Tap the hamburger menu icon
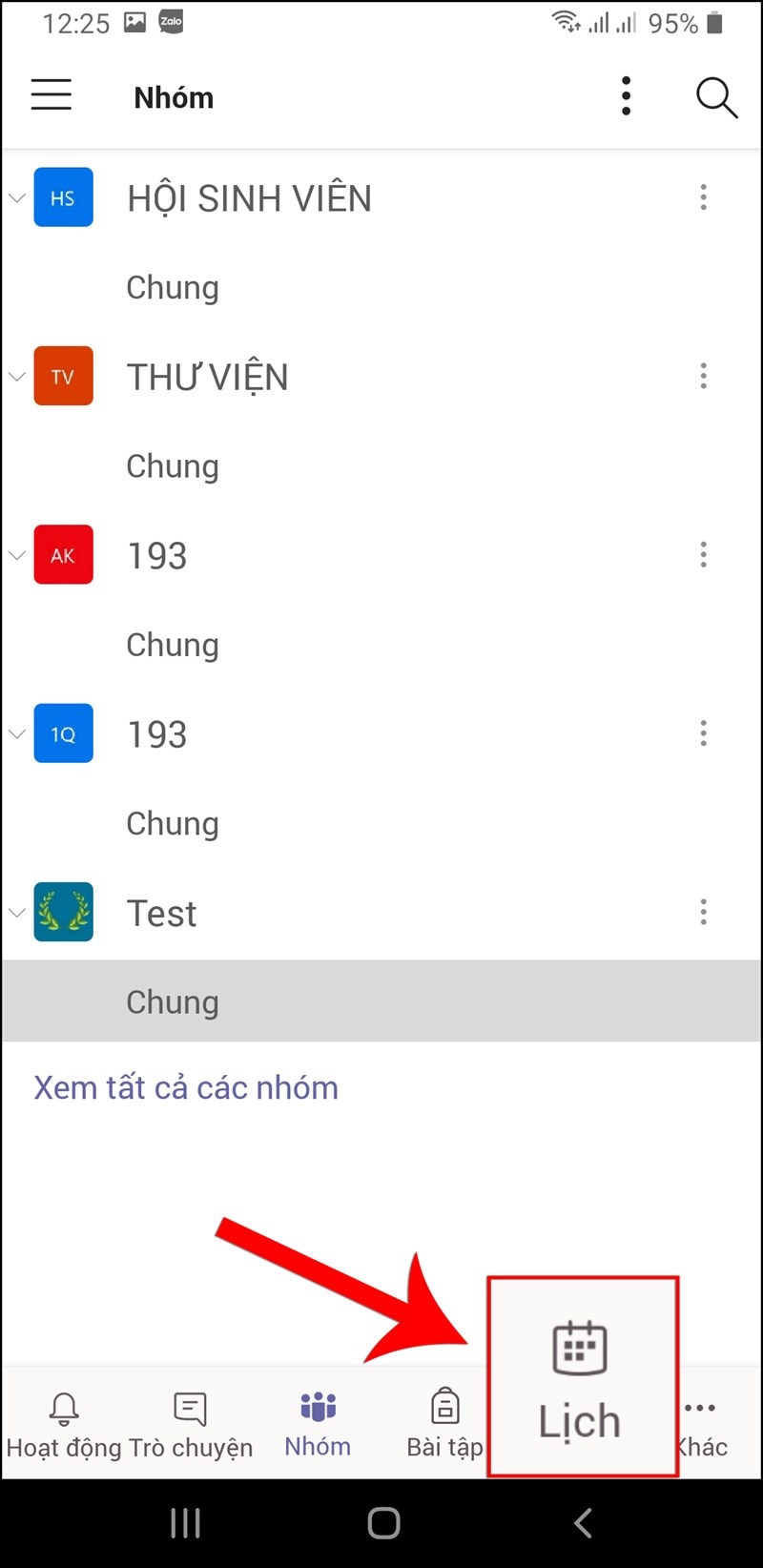The height and width of the screenshot is (1568, 763). [51, 95]
